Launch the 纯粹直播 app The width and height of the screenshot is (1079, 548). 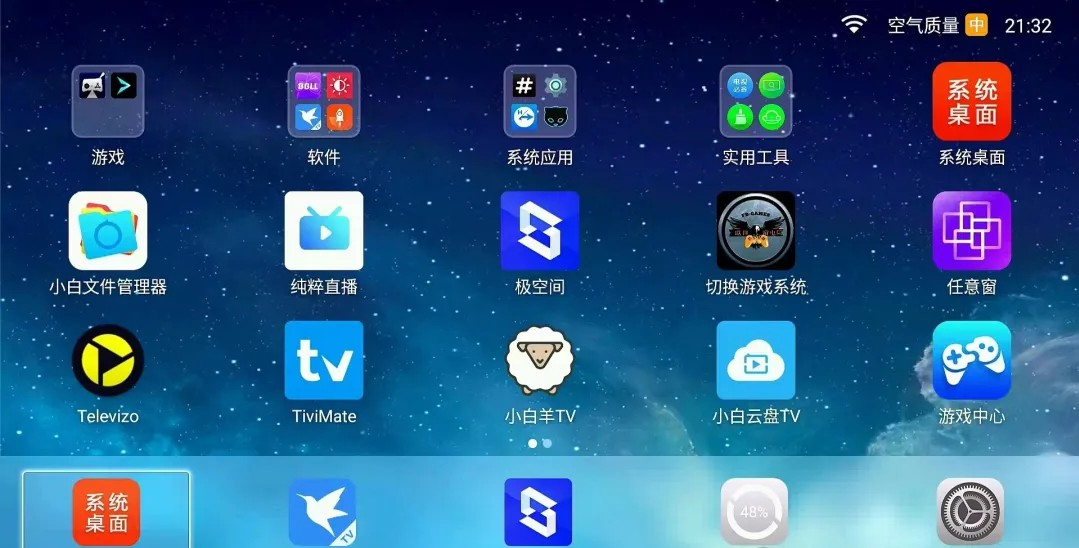[x=324, y=231]
